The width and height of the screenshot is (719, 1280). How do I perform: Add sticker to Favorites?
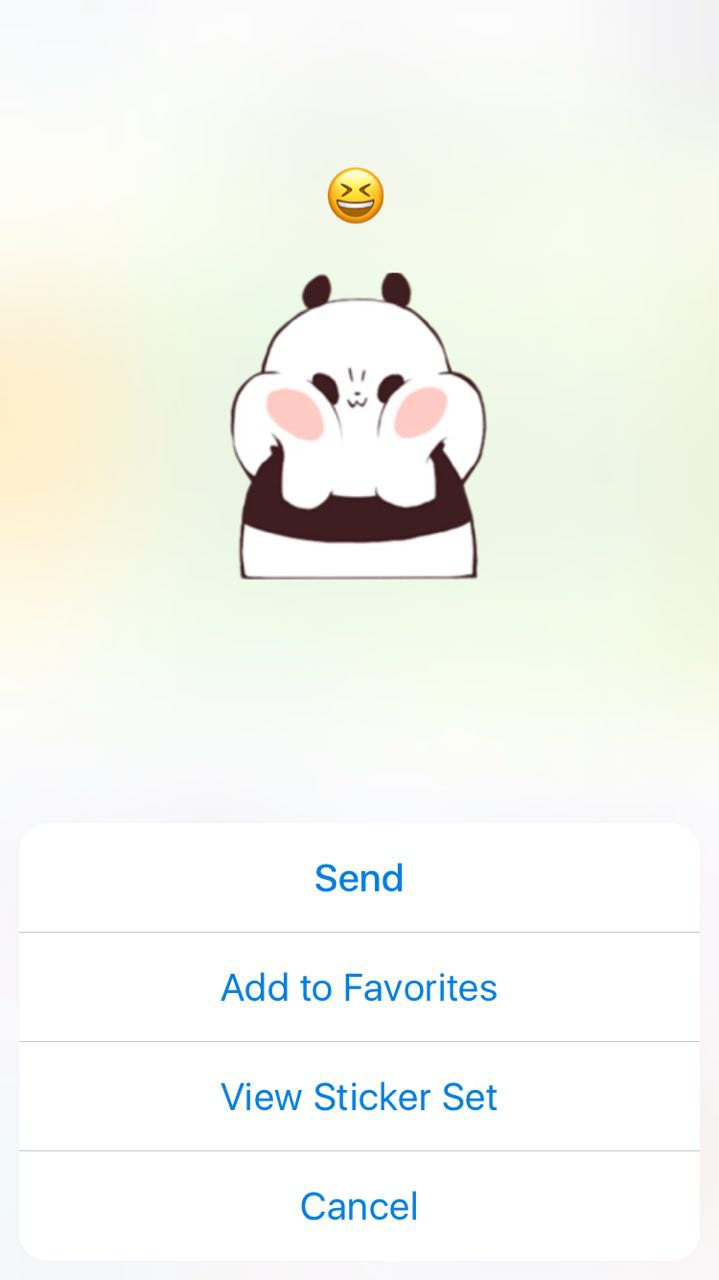pyautogui.click(x=359, y=987)
